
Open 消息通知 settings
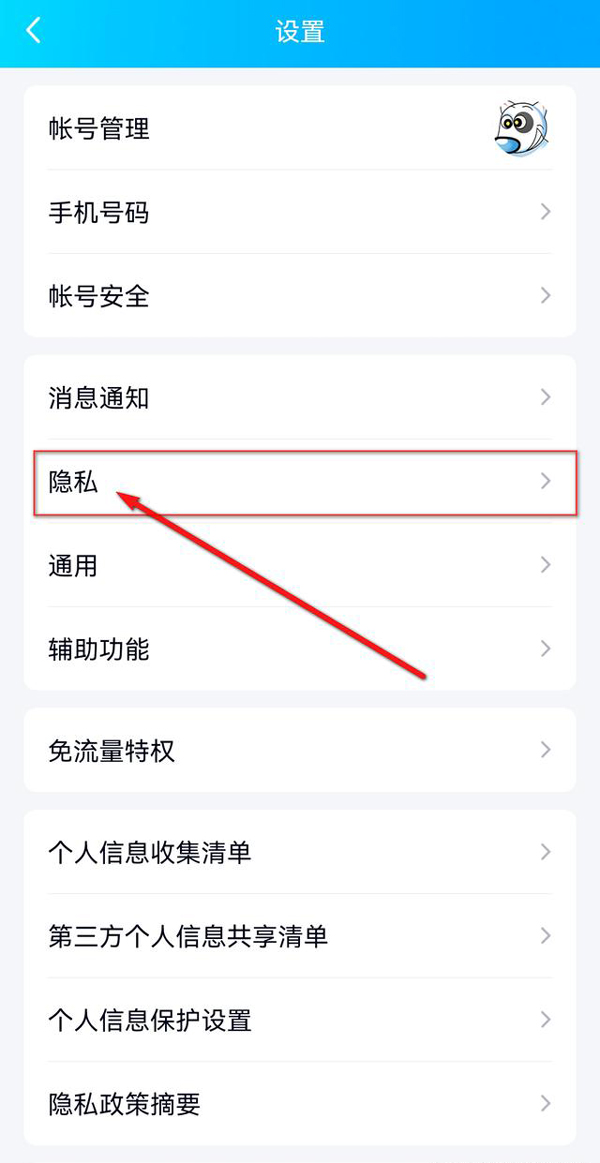coord(300,397)
